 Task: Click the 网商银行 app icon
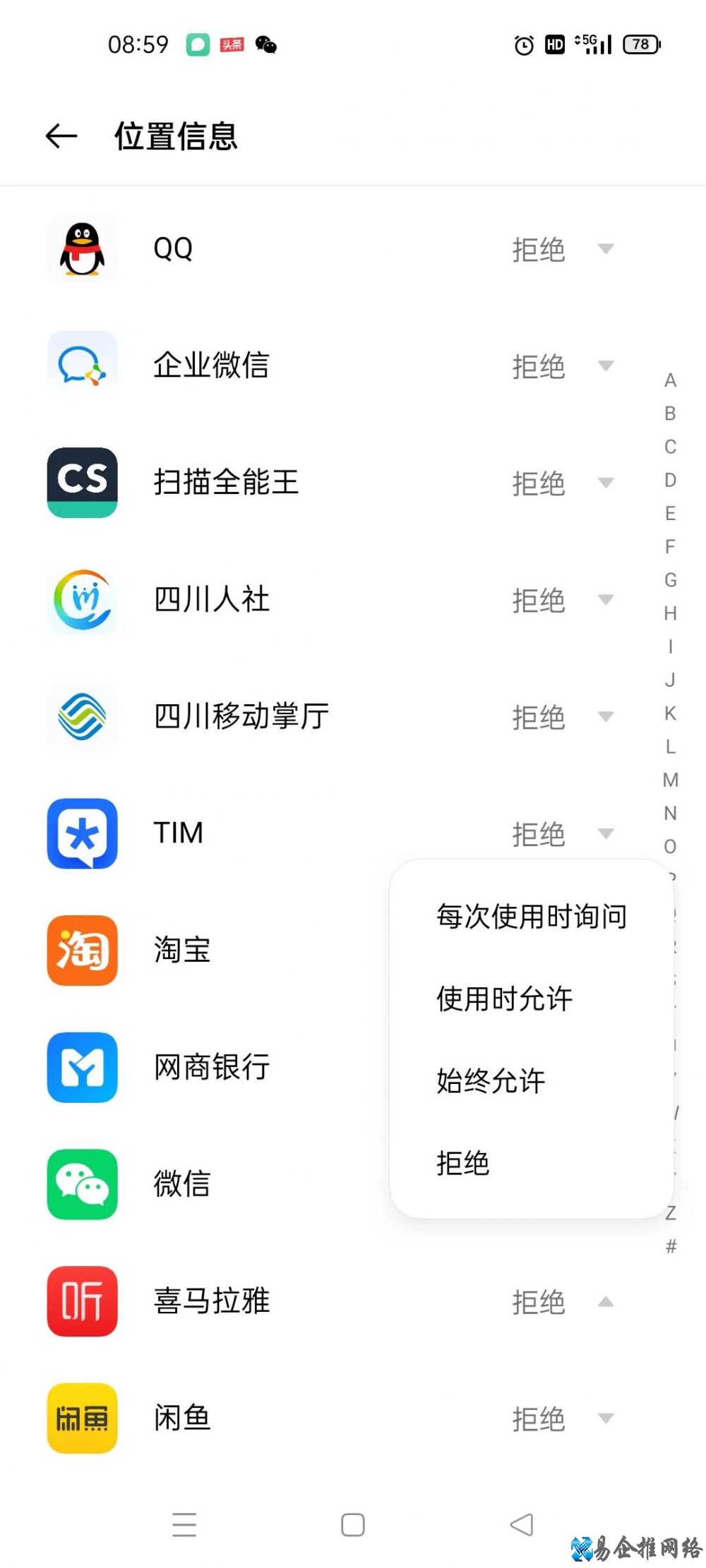(80, 1068)
